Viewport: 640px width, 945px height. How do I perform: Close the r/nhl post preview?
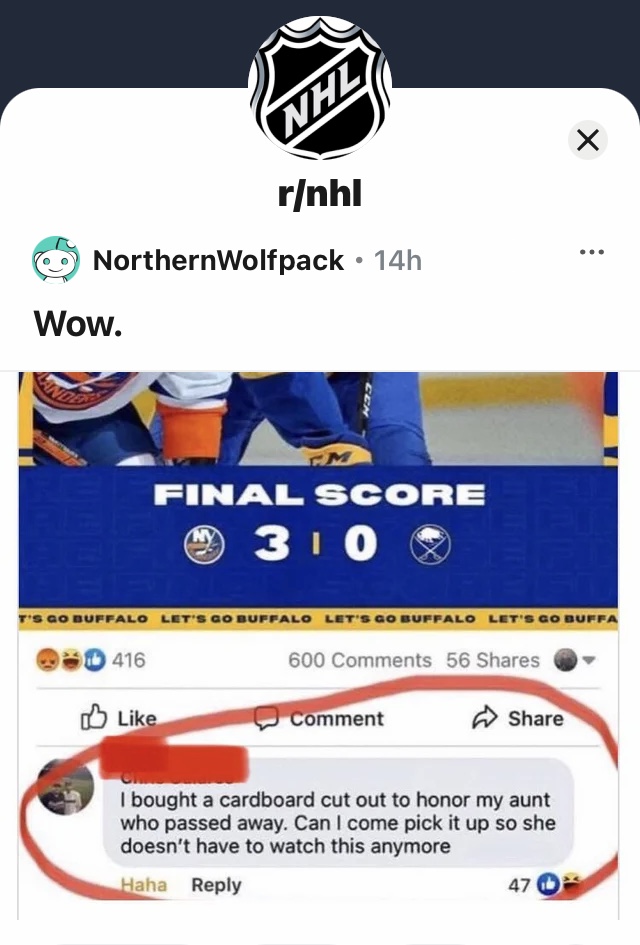pyautogui.click(x=588, y=141)
